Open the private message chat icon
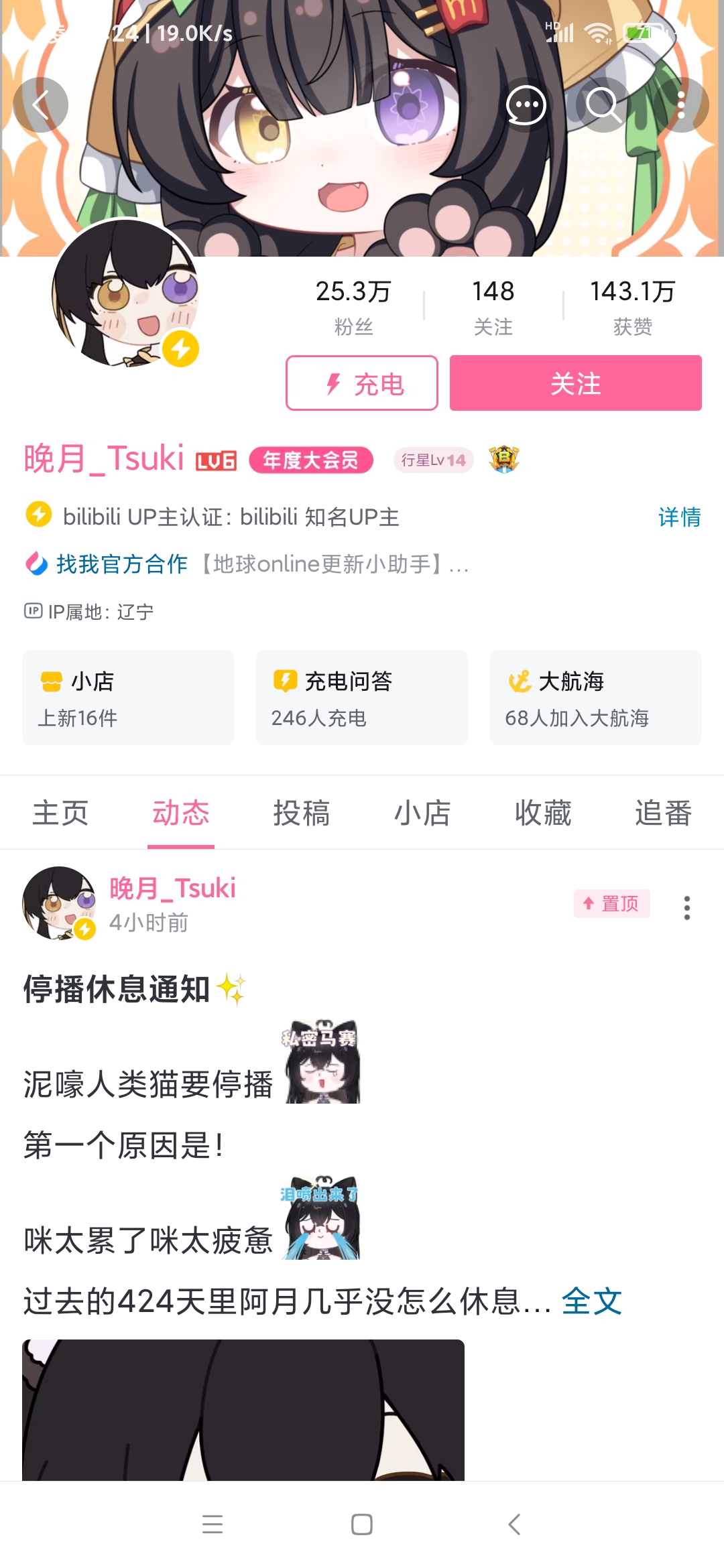The height and width of the screenshot is (1568, 724). click(526, 105)
